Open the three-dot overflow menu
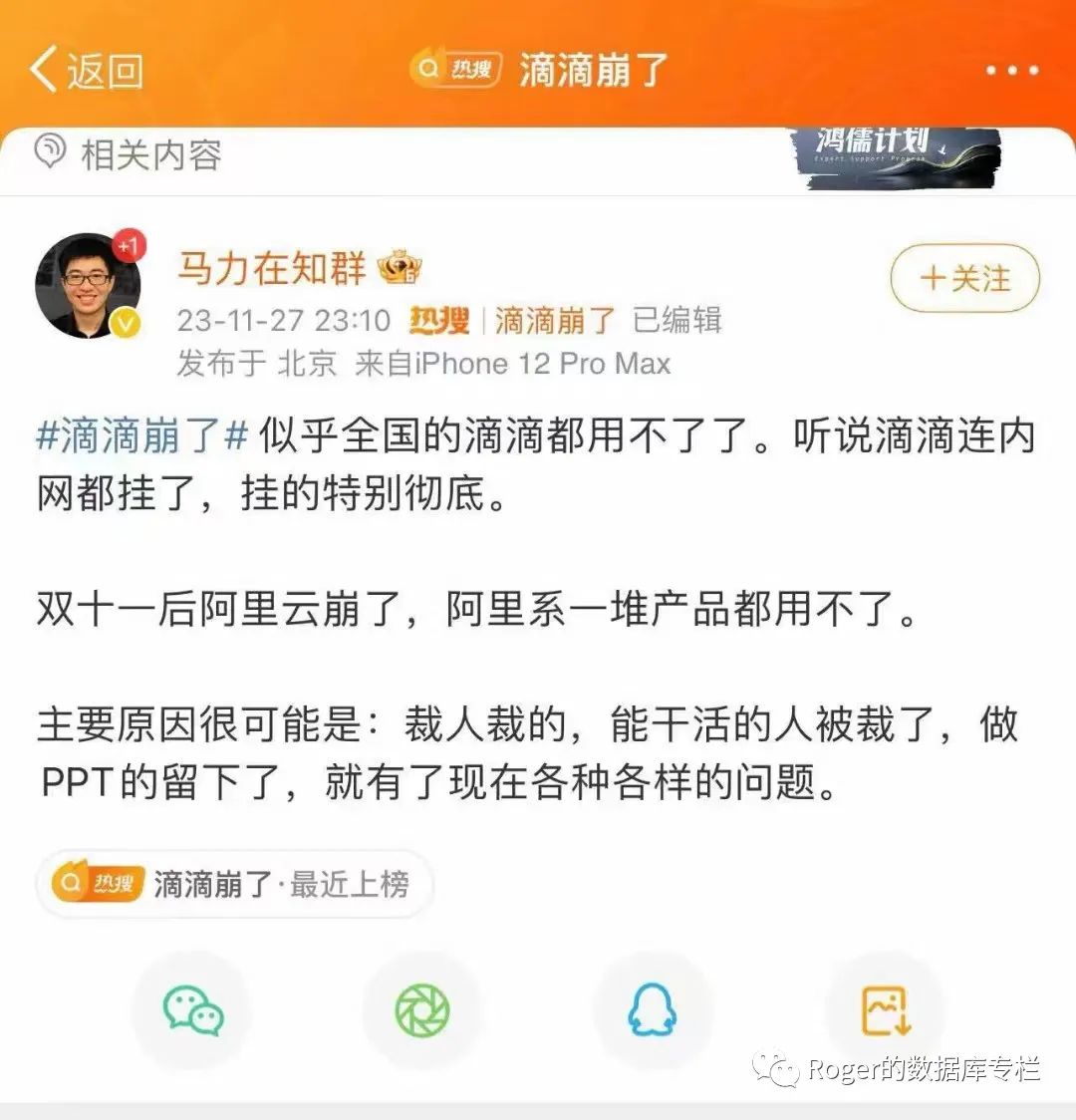Image resolution: width=1076 pixels, height=1120 pixels. point(1012,71)
